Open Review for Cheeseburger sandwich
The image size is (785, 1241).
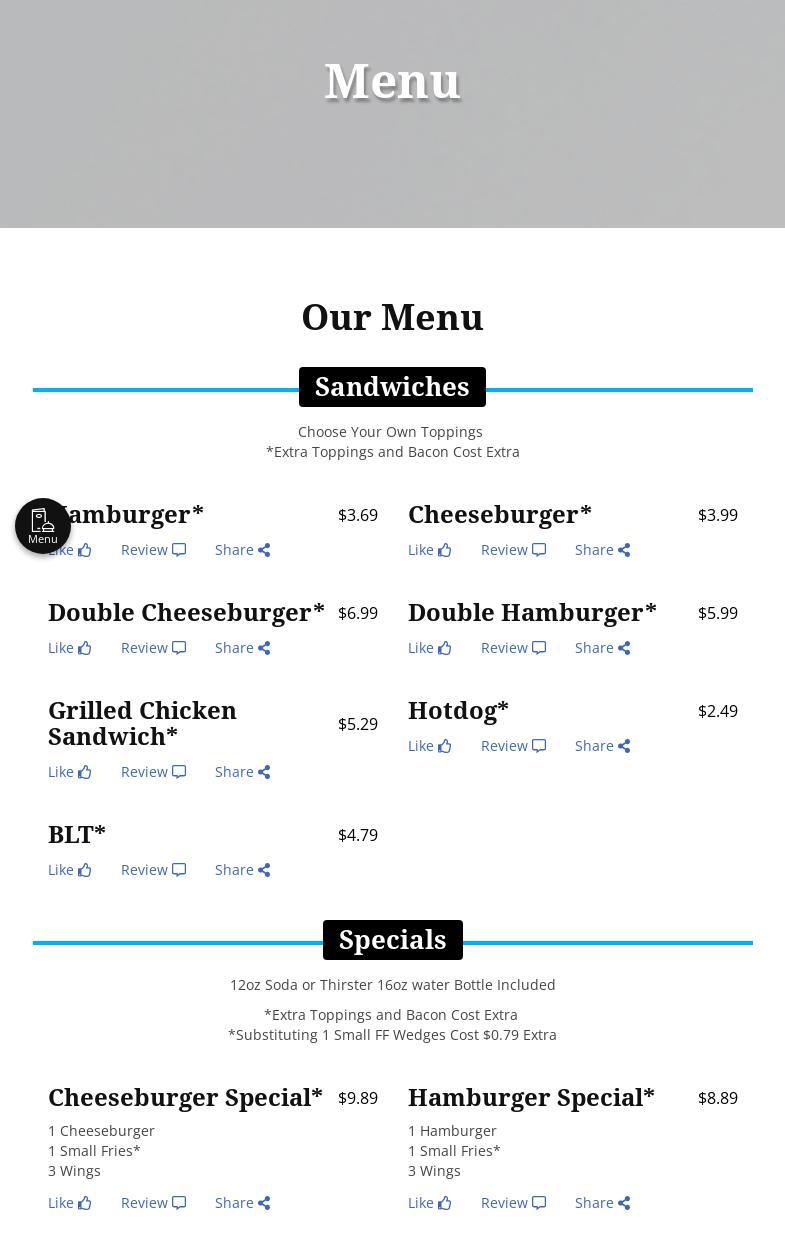pos(513,550)
